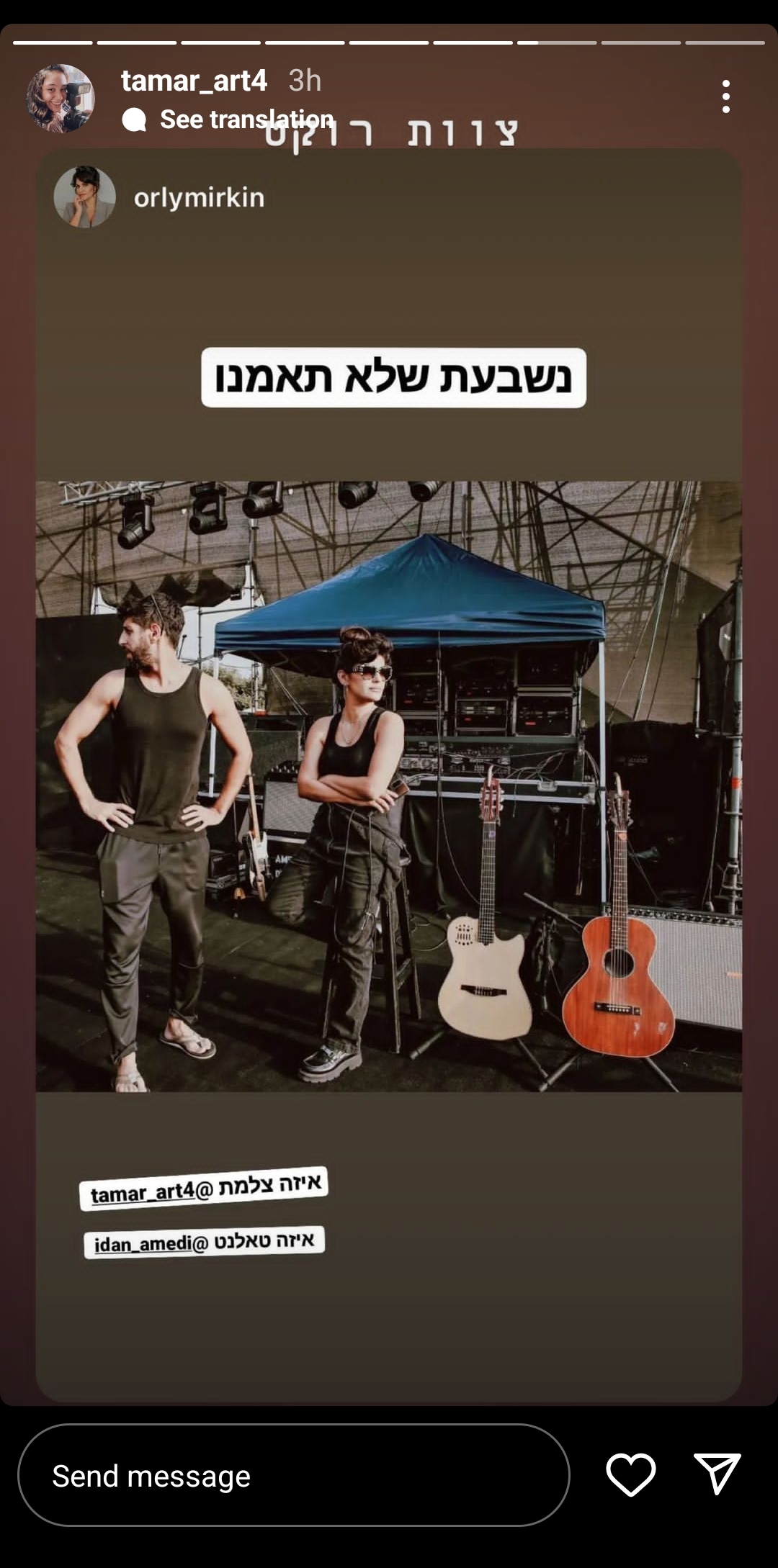Open orlymirkin's reshared story
The image size is (778, 1568).
199,197
